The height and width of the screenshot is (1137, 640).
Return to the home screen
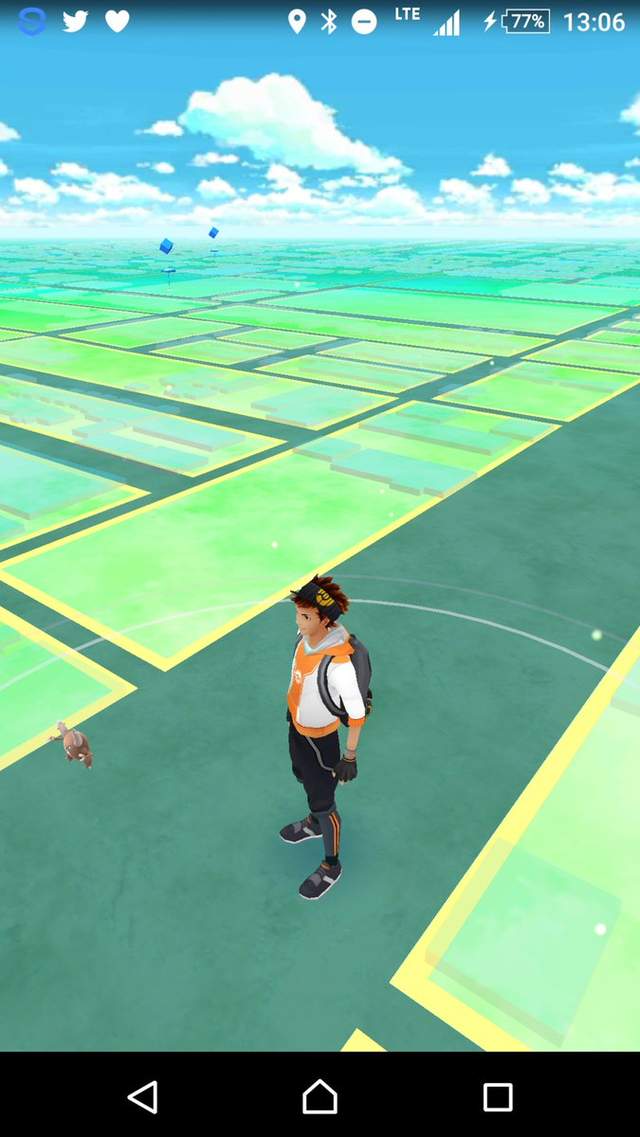pos(320,1097)
